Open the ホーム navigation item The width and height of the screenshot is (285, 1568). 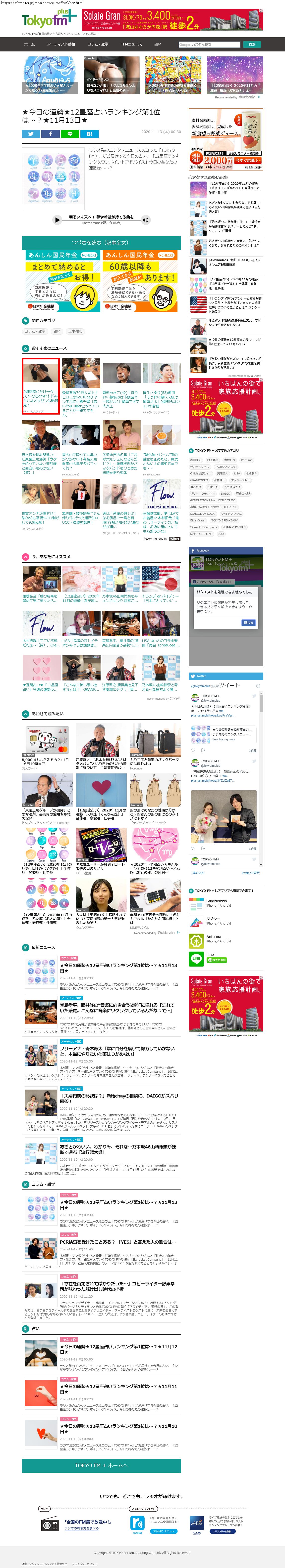[x=29, y=44]
